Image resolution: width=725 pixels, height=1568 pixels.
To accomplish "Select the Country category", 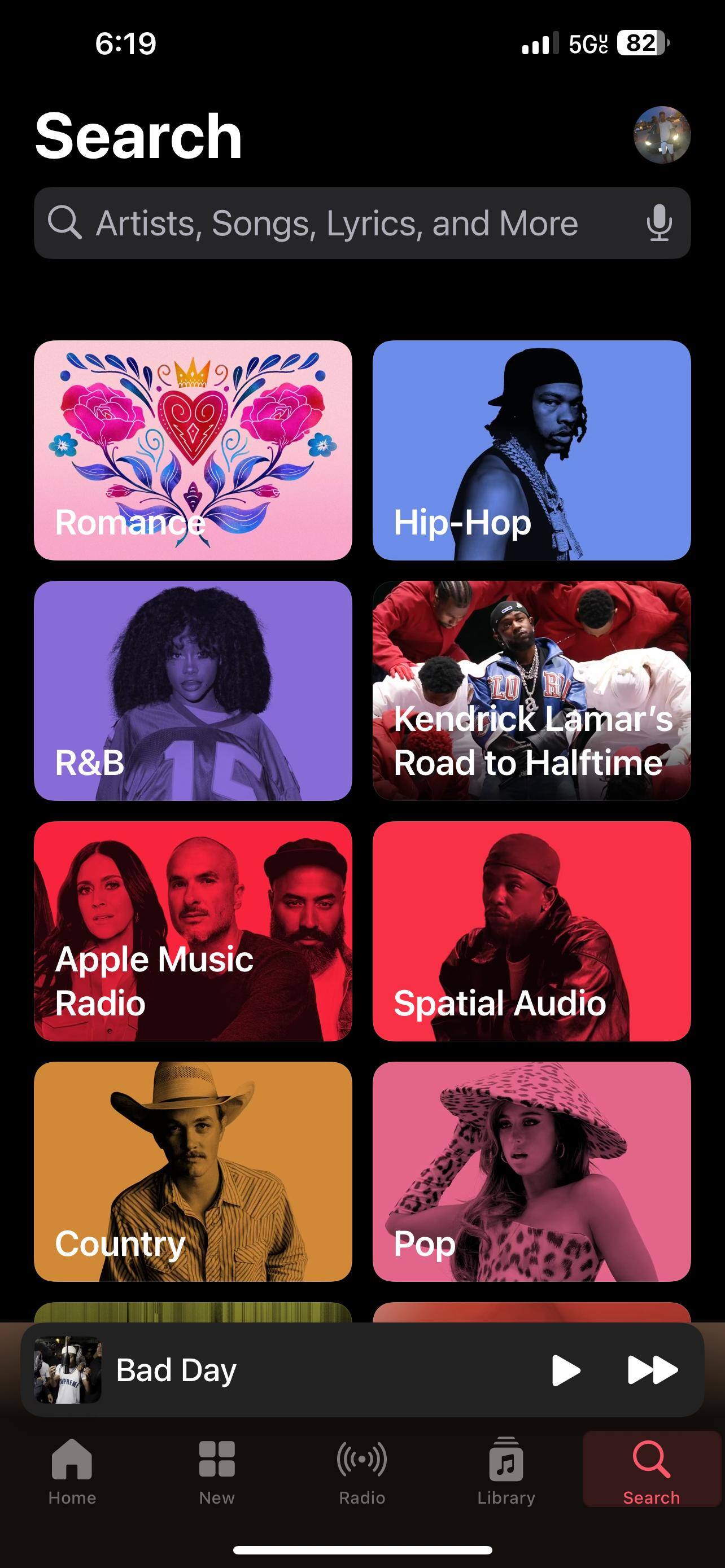I will [x=193, y=1171].
